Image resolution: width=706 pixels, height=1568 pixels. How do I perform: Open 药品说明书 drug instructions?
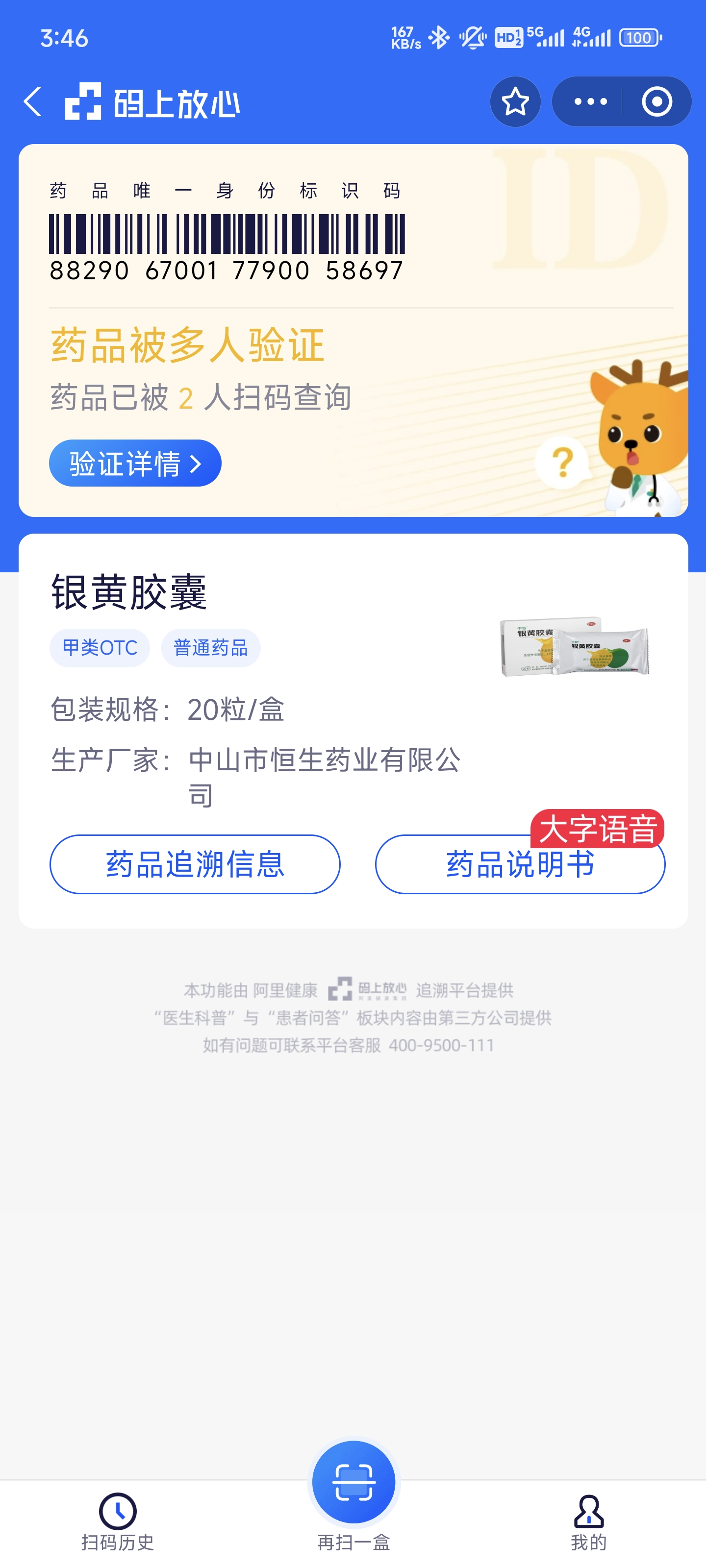(520, 865)
